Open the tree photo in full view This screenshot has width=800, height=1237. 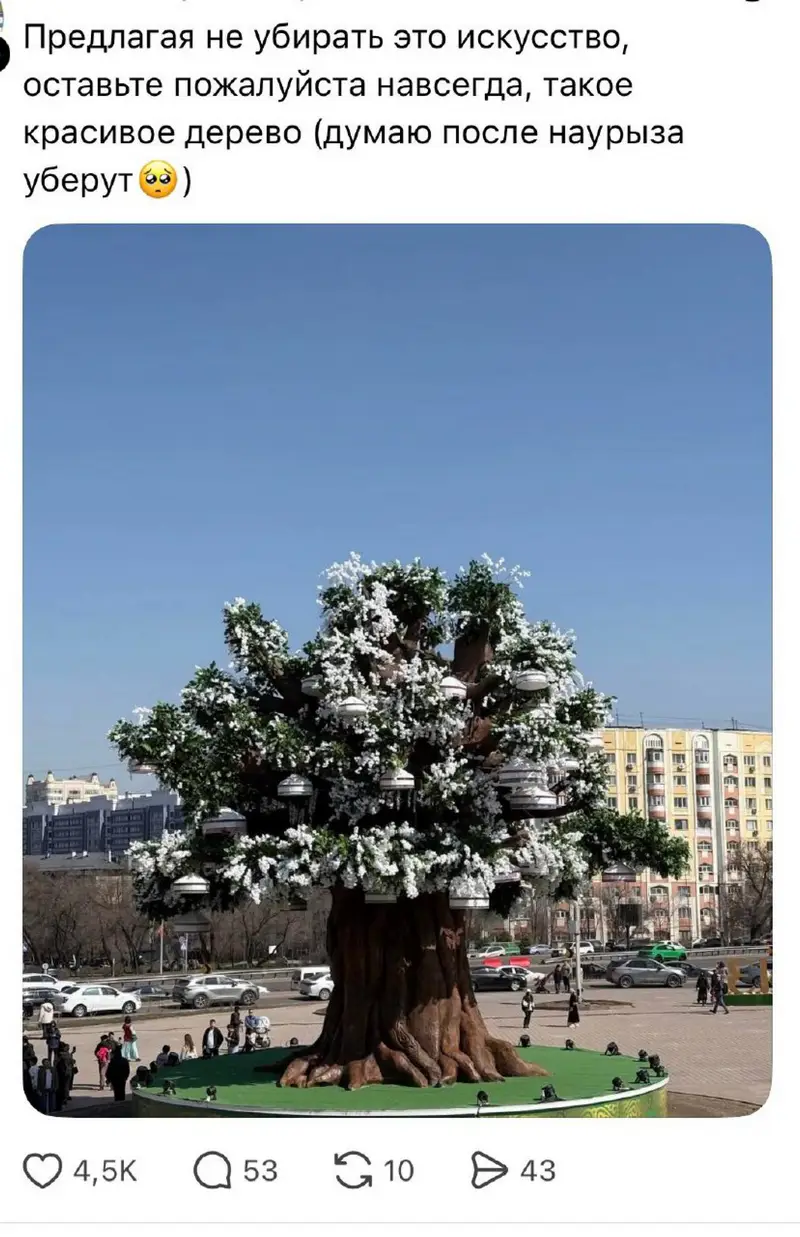(x=397, y=670)
